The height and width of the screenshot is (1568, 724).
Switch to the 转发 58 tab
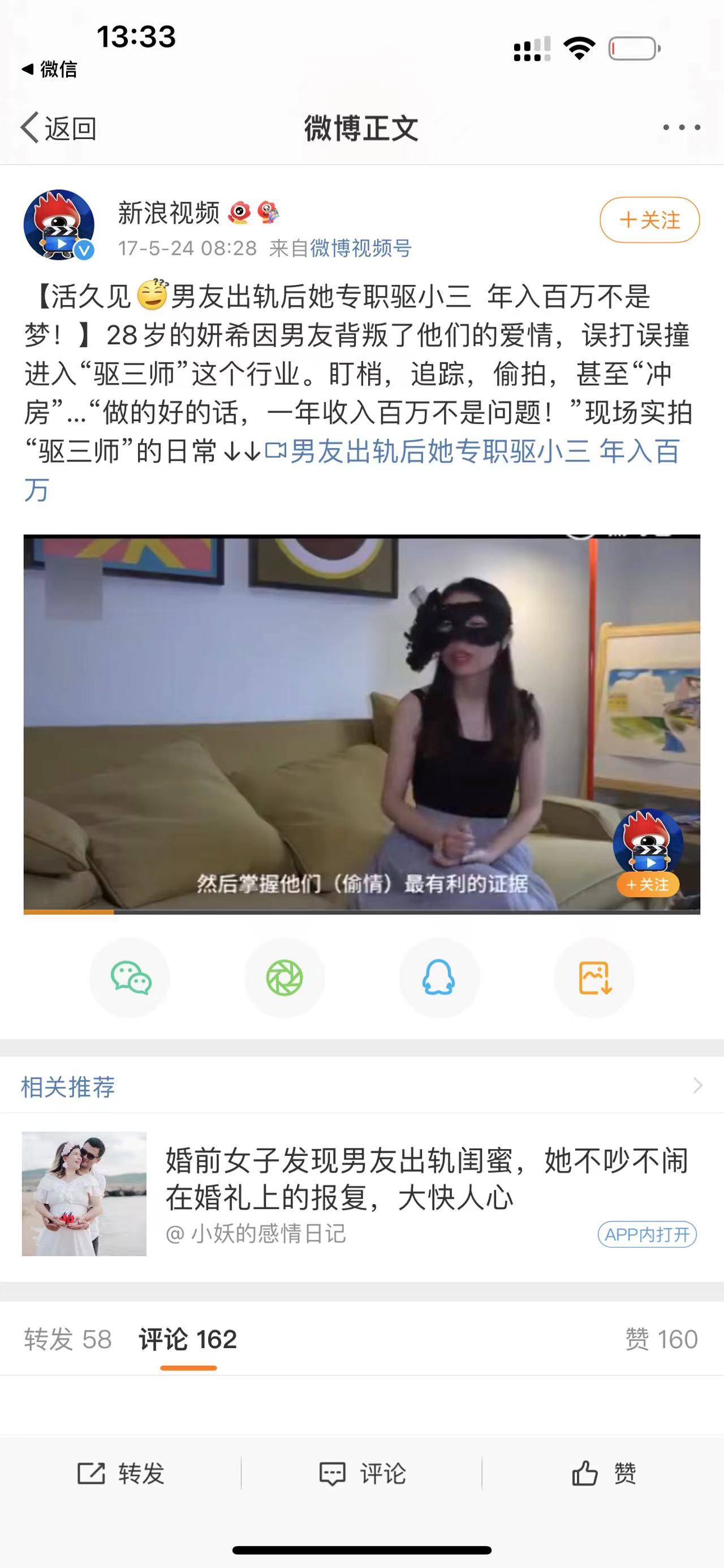point(67,1339)
